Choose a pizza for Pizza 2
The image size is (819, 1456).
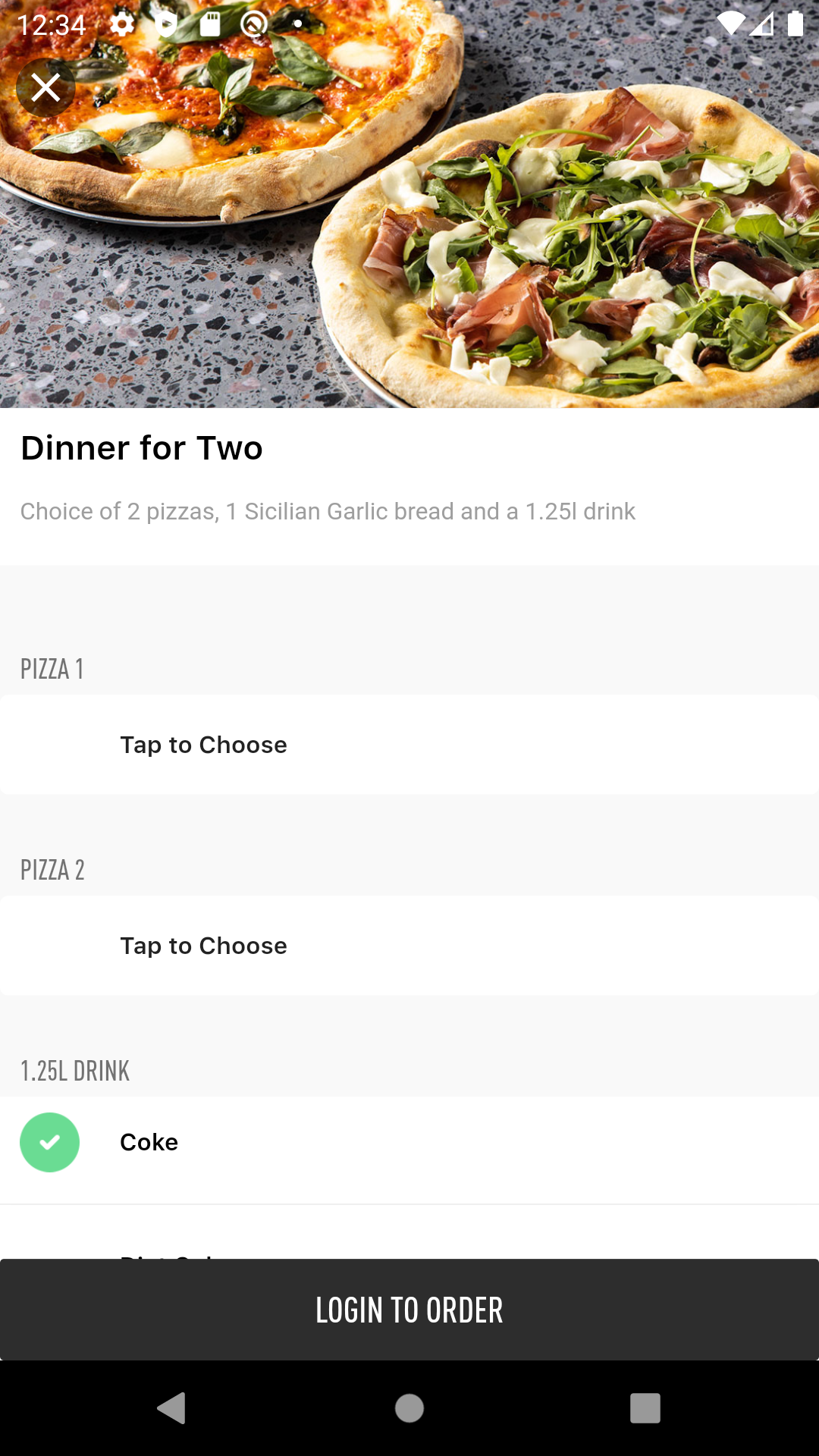pyautogui.click(x=409, y=946)
